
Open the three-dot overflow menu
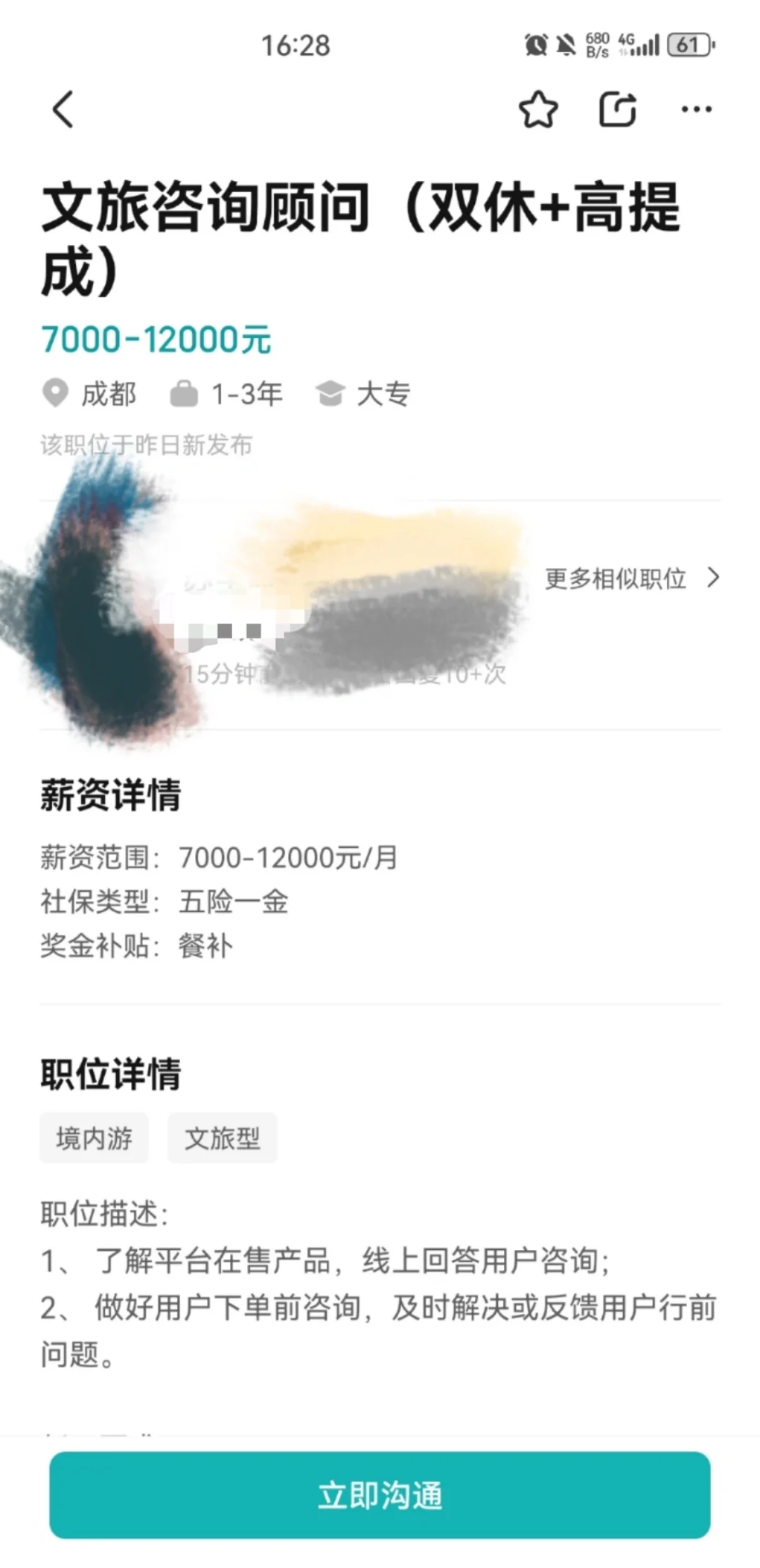(x=697, y=109)
